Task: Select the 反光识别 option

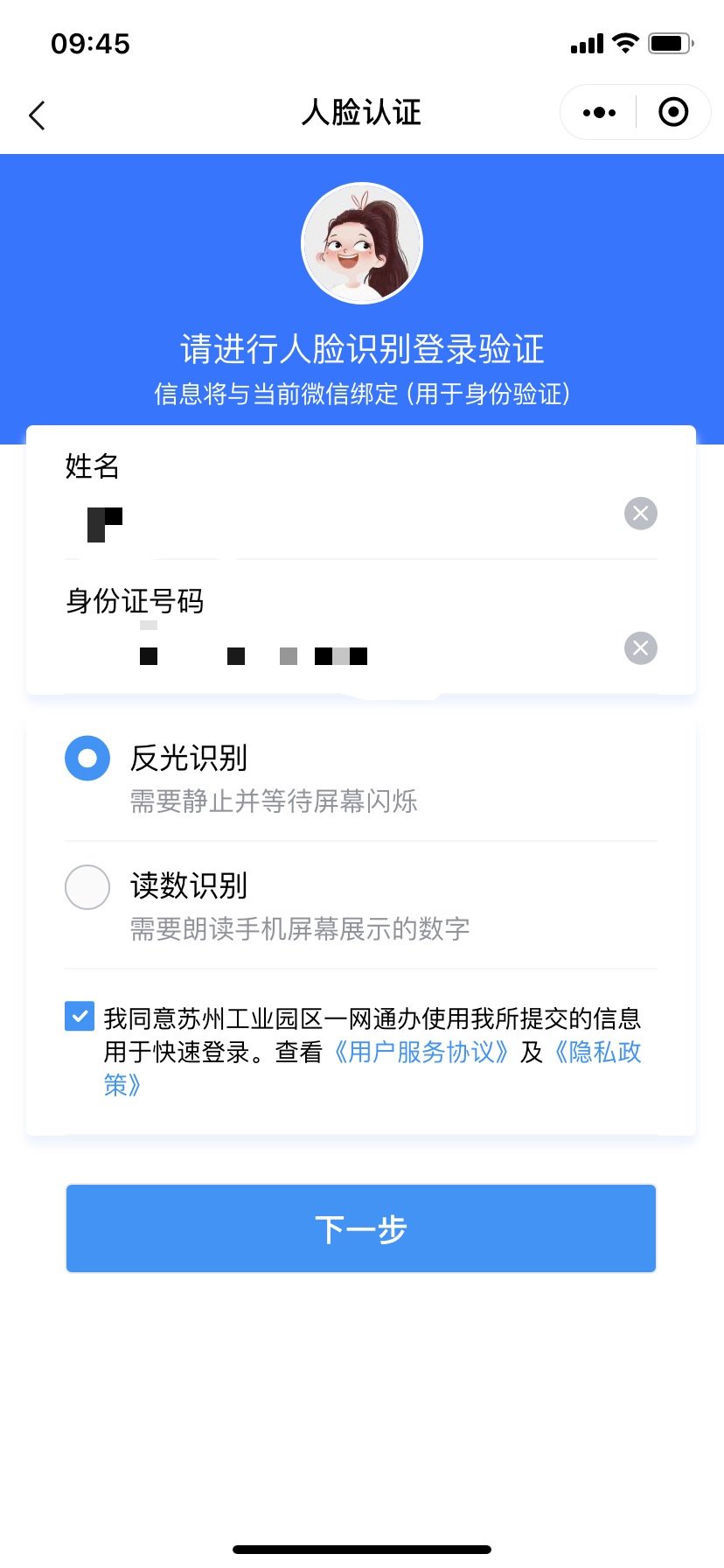Action: pyautogui.click(x=87, y=759)
